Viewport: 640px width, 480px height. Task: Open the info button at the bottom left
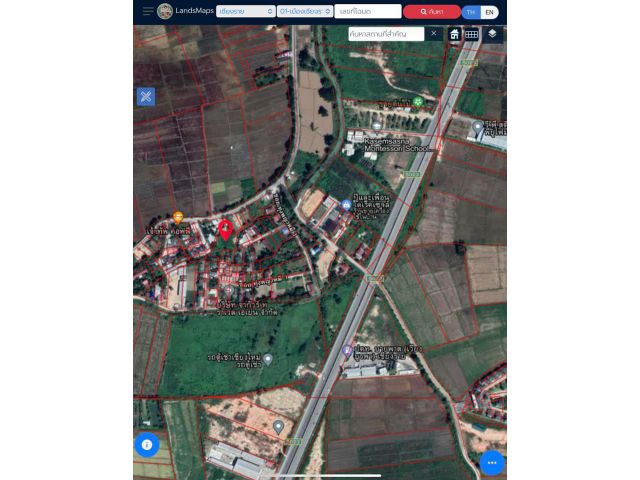[x=146, y=444]
